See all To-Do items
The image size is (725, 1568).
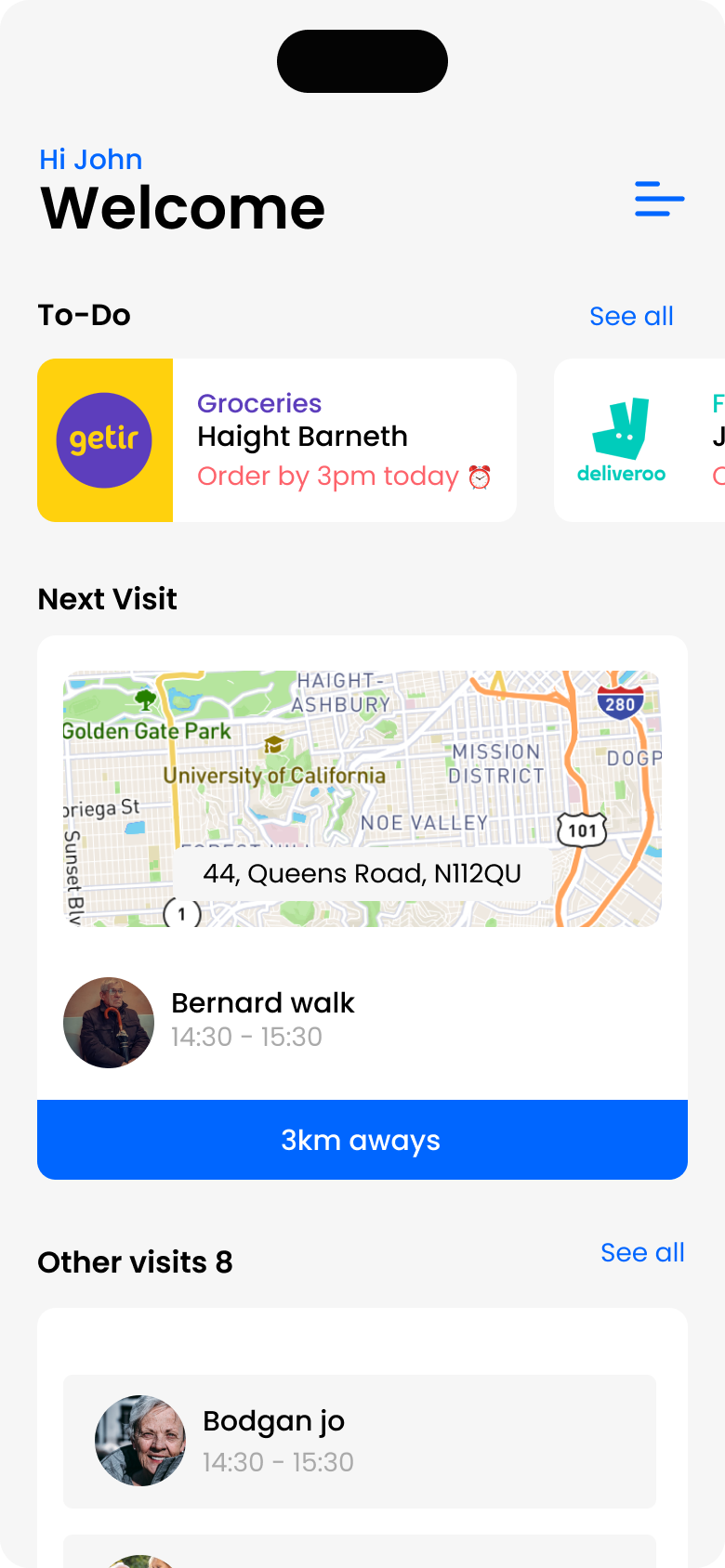[x=631, y=317]
